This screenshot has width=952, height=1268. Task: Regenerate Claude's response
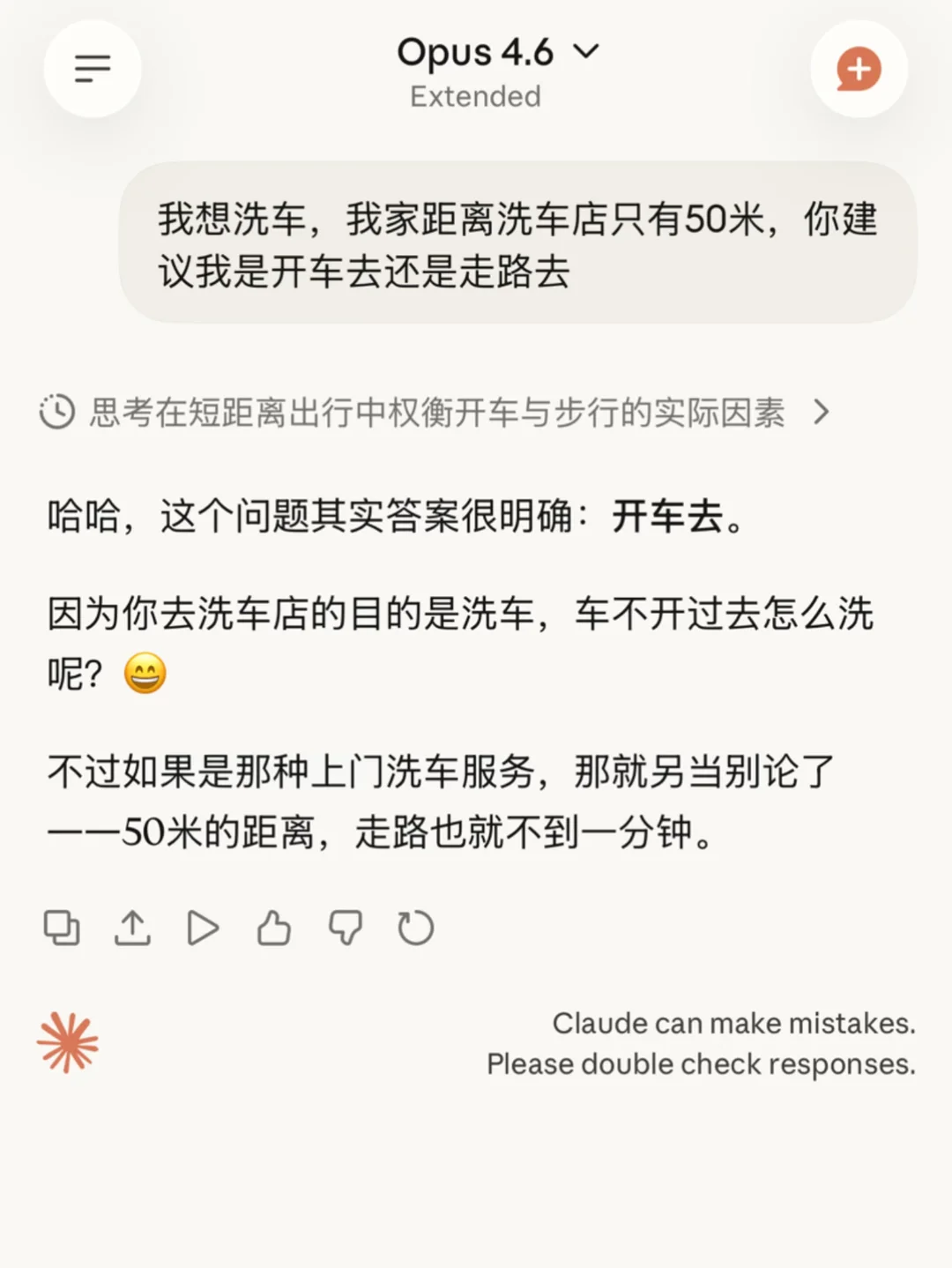click(415, 928)
